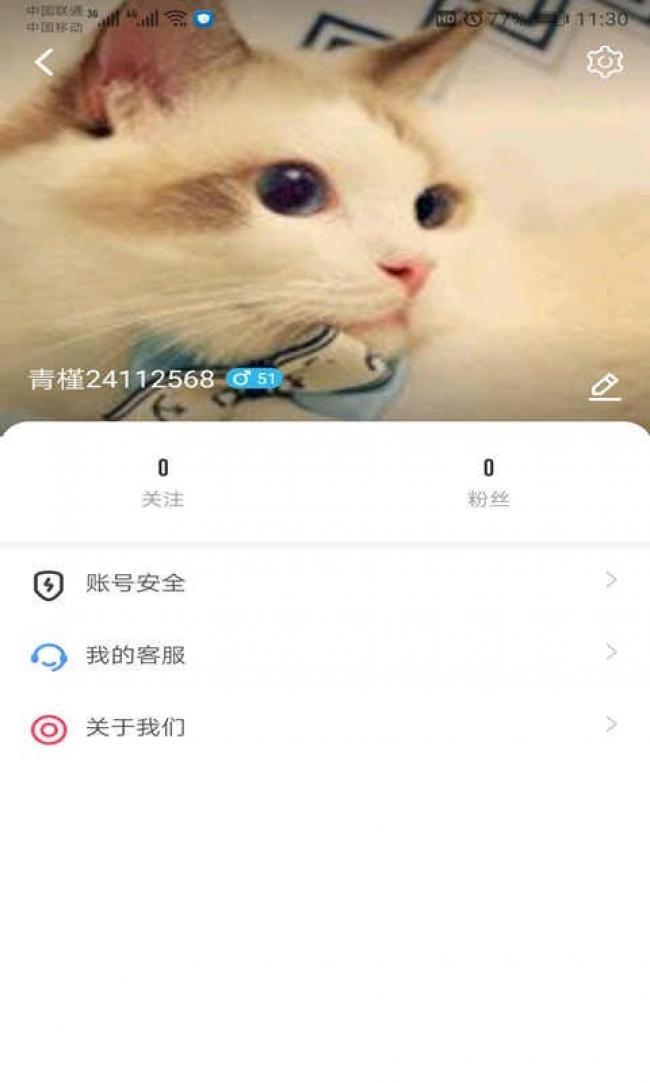Open 我的客服 customer service

[x=325, y=655]
